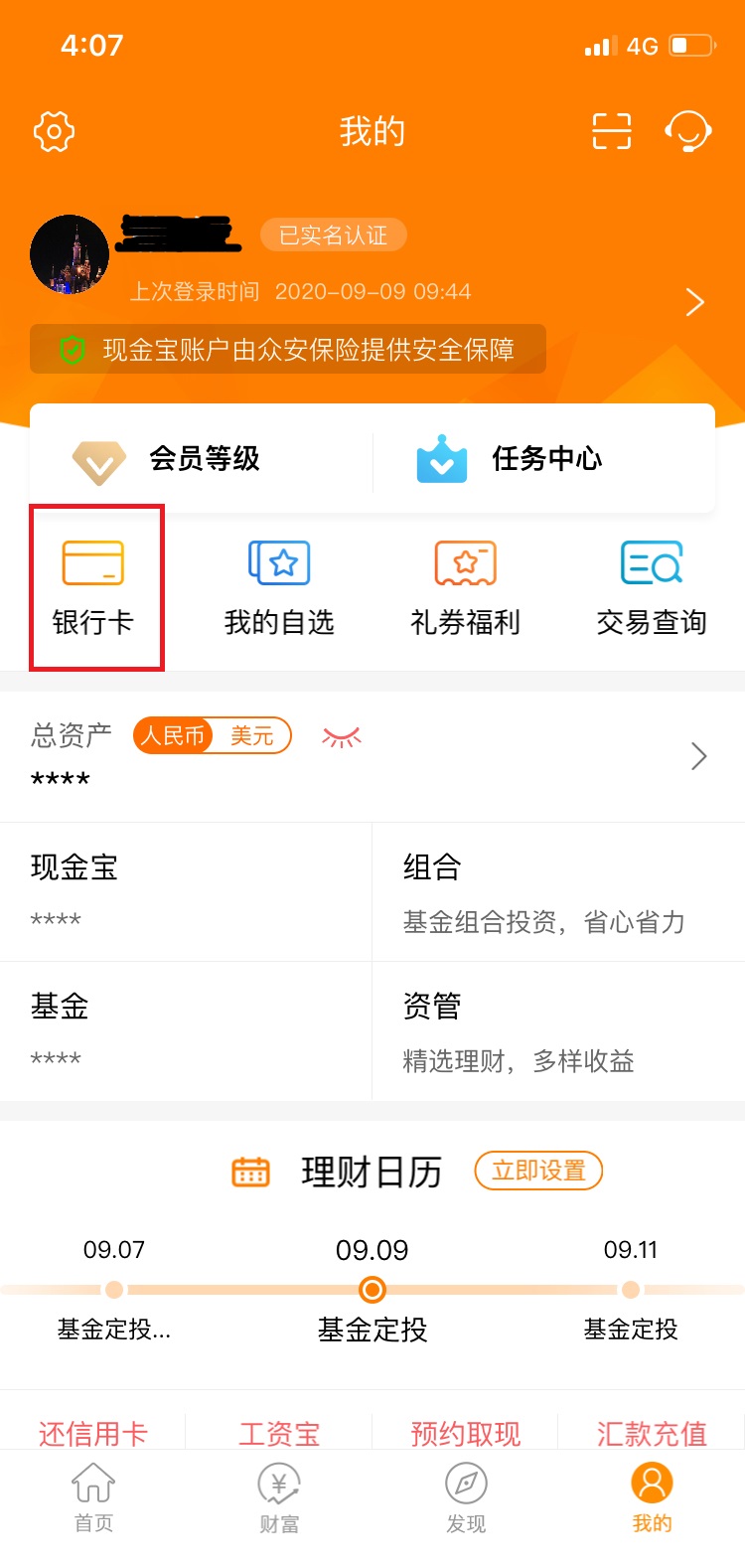Open the 基金 holdings card
745x1568 pixels.
[186, 1030]
